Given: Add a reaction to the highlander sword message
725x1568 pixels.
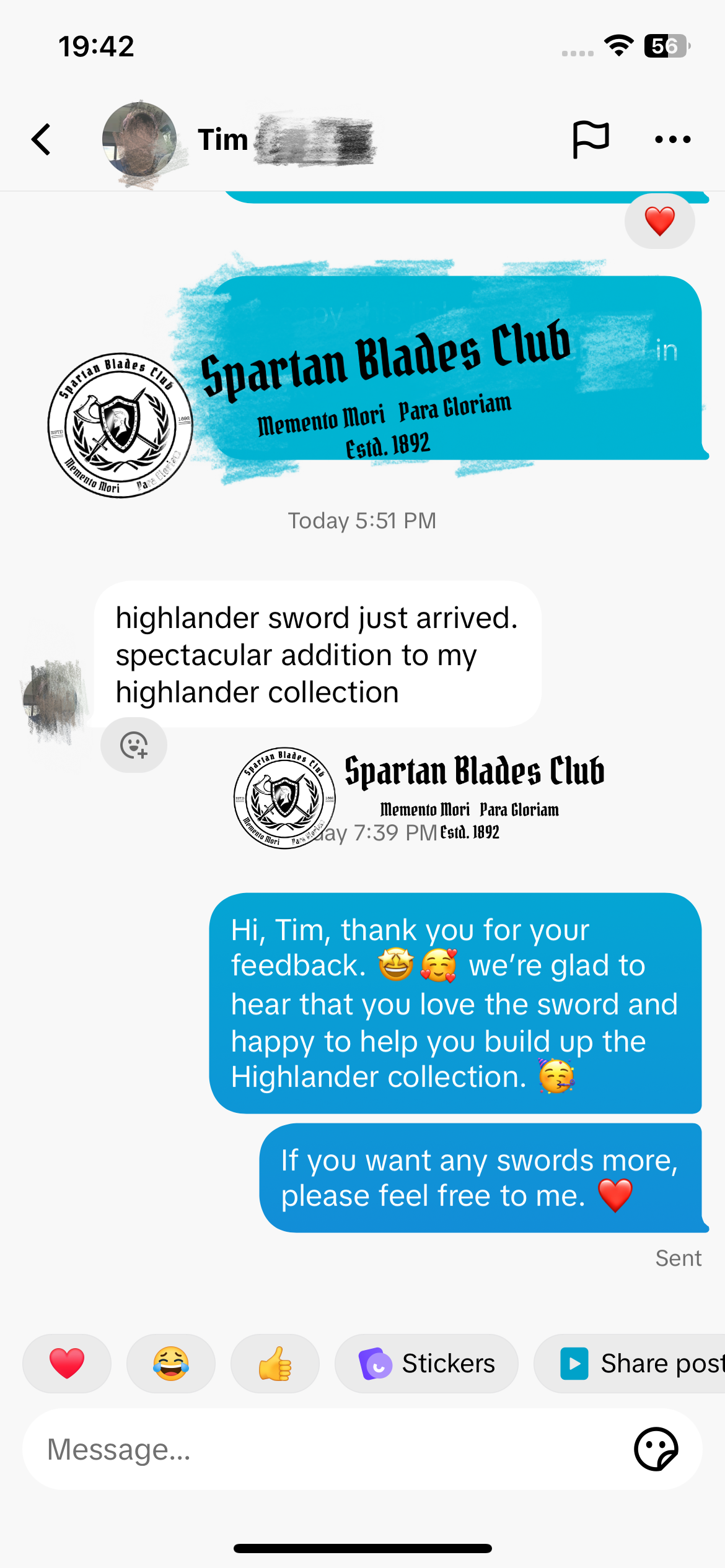Looking at the screenshot, I should [x=134, y=745].
